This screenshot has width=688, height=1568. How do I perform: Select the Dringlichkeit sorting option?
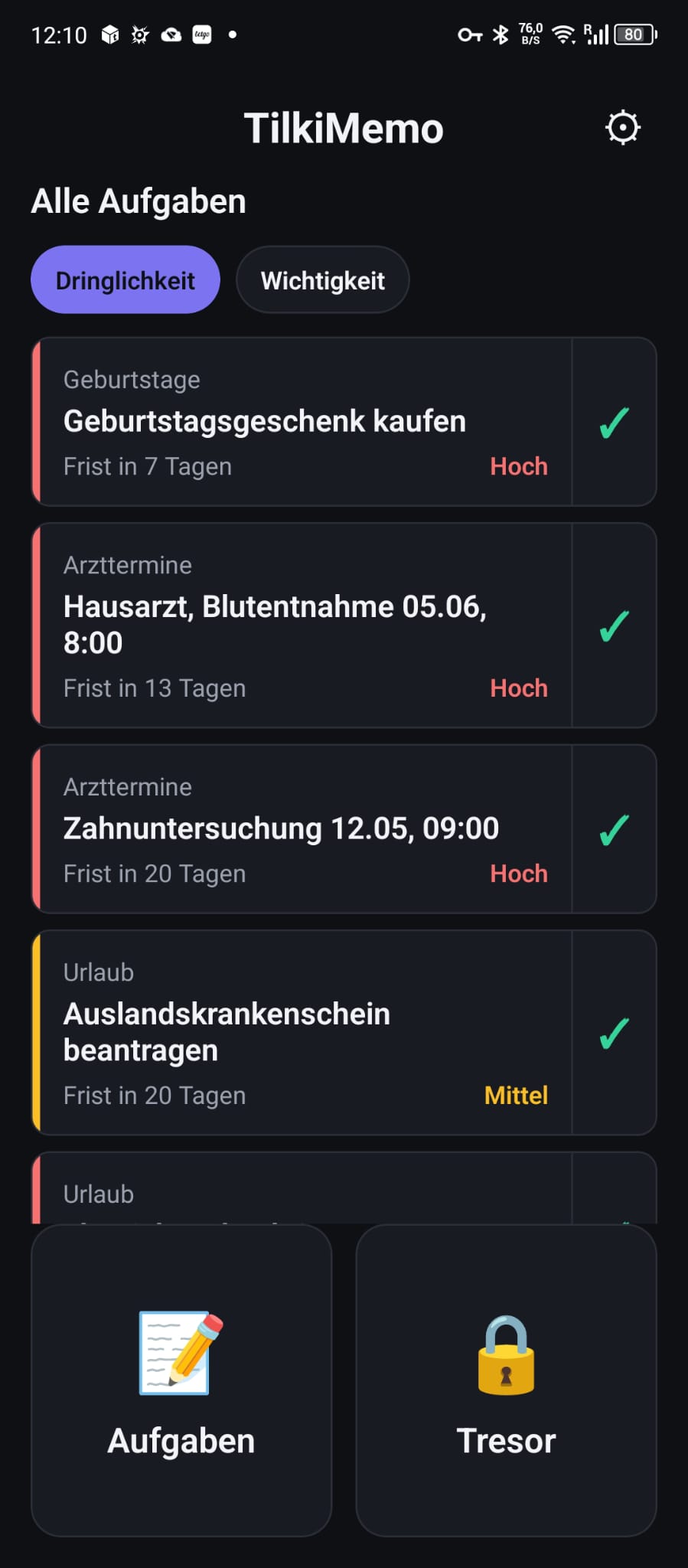(x=125, y=280)
